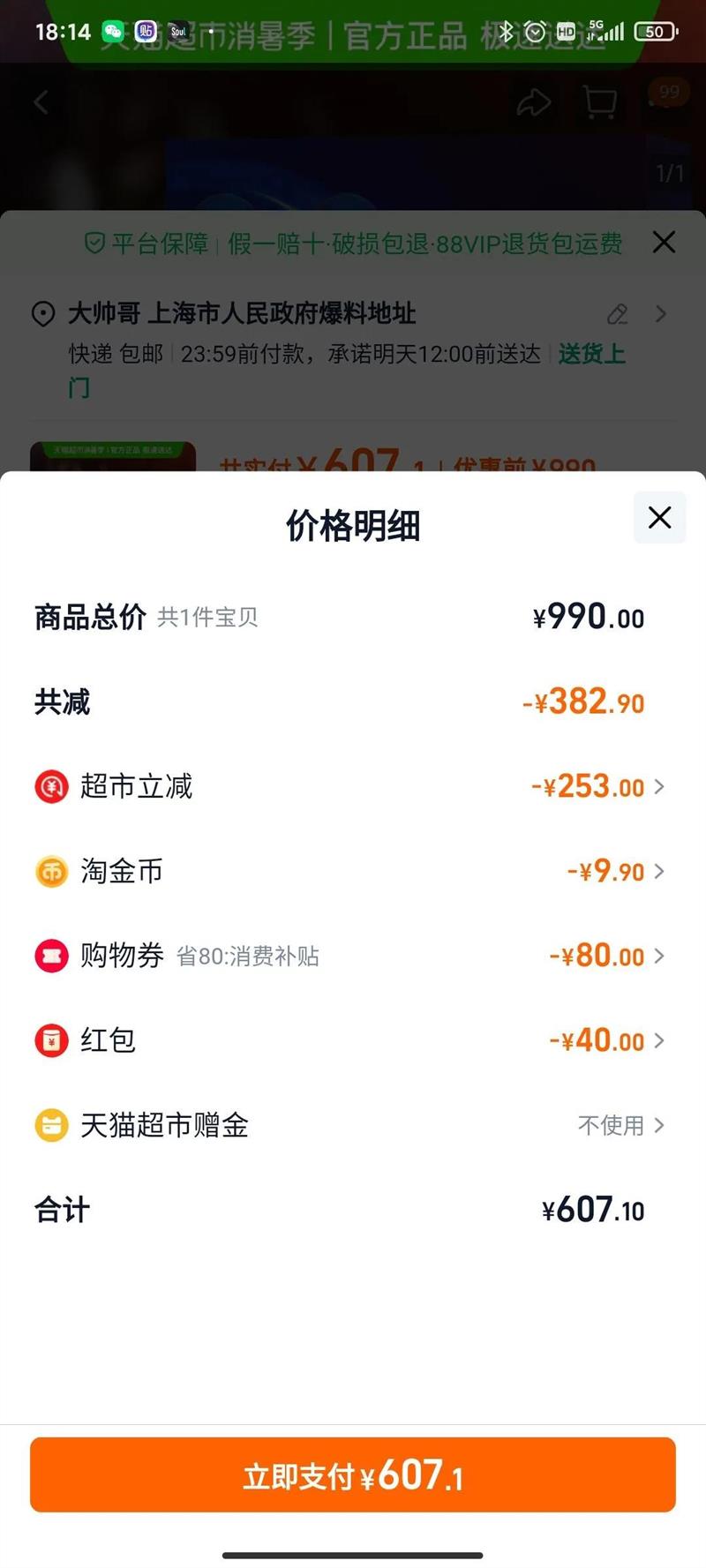This screenshot has width=706, height=1568.
Task: Tap 立即支付 ¥607.1 to pay
Action: click(353, 1474)
